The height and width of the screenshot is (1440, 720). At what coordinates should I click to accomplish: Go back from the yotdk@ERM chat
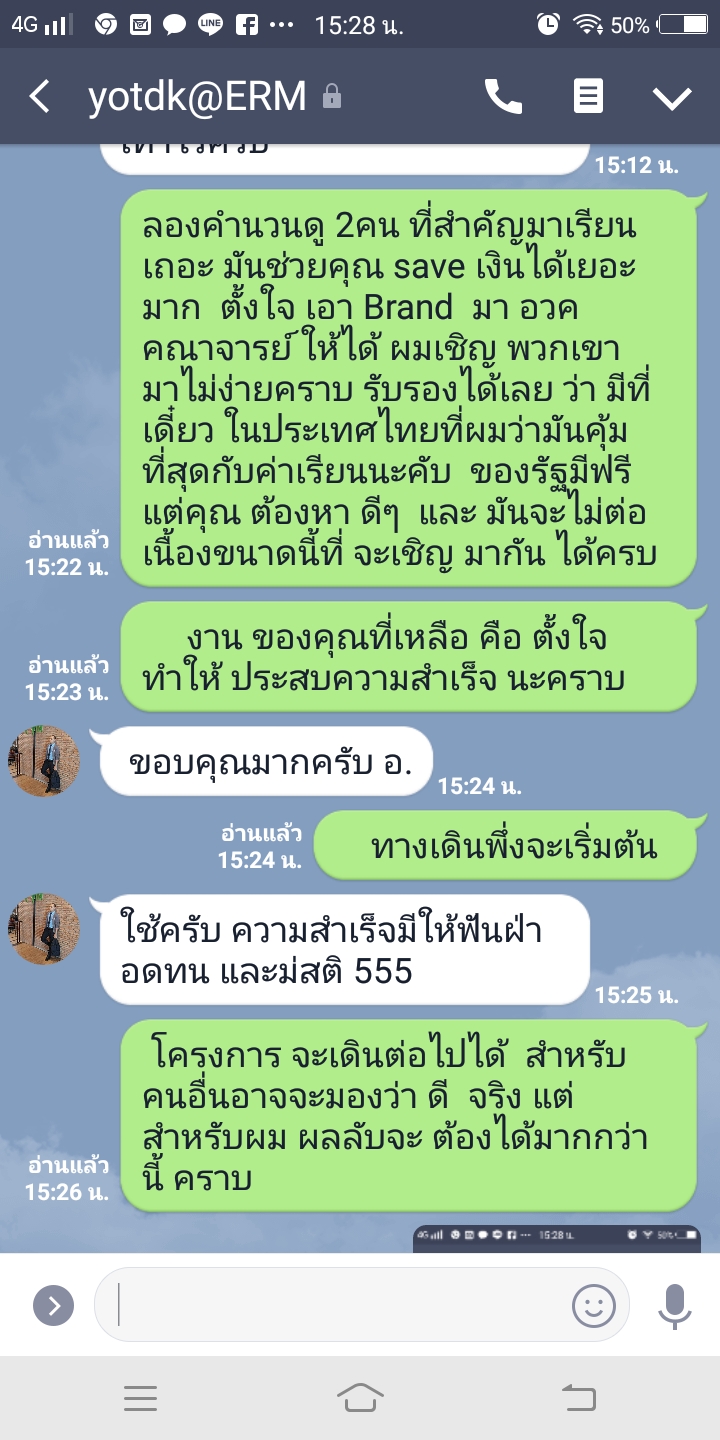pyautogui.click(x=40, y=96)
